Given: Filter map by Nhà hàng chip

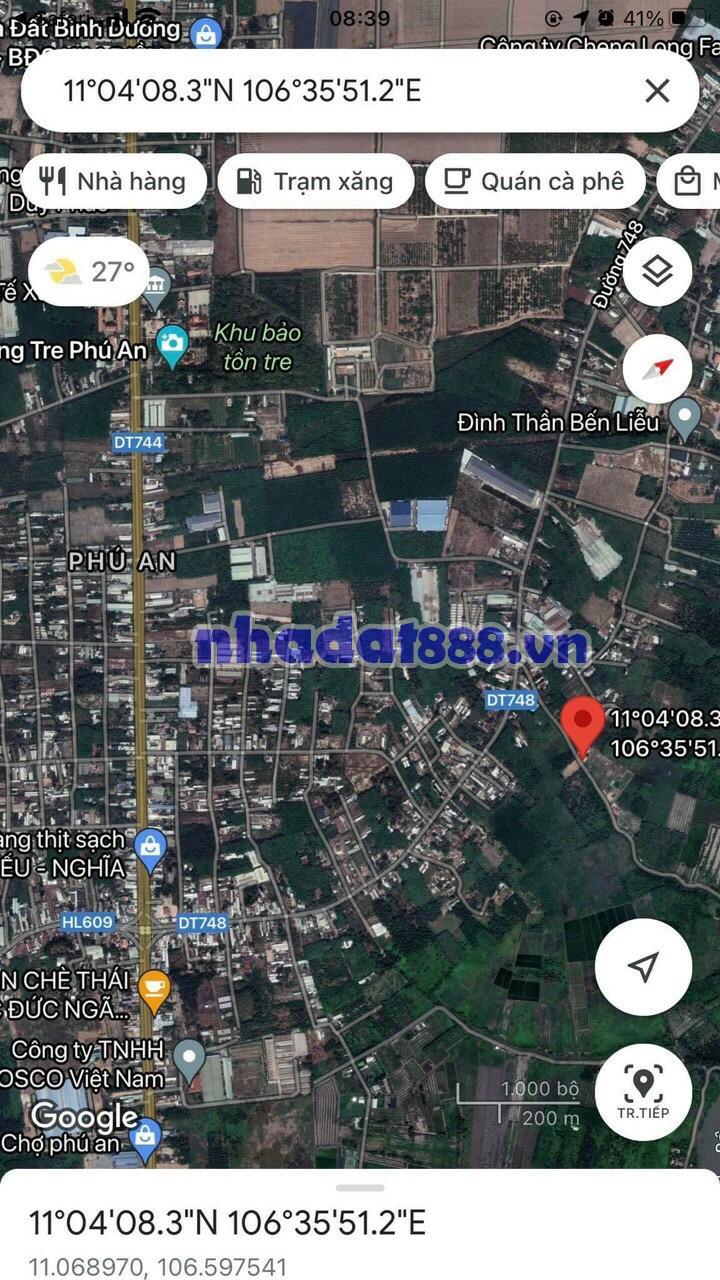Looking at the screenshot, I should click(x=113, y=181).
